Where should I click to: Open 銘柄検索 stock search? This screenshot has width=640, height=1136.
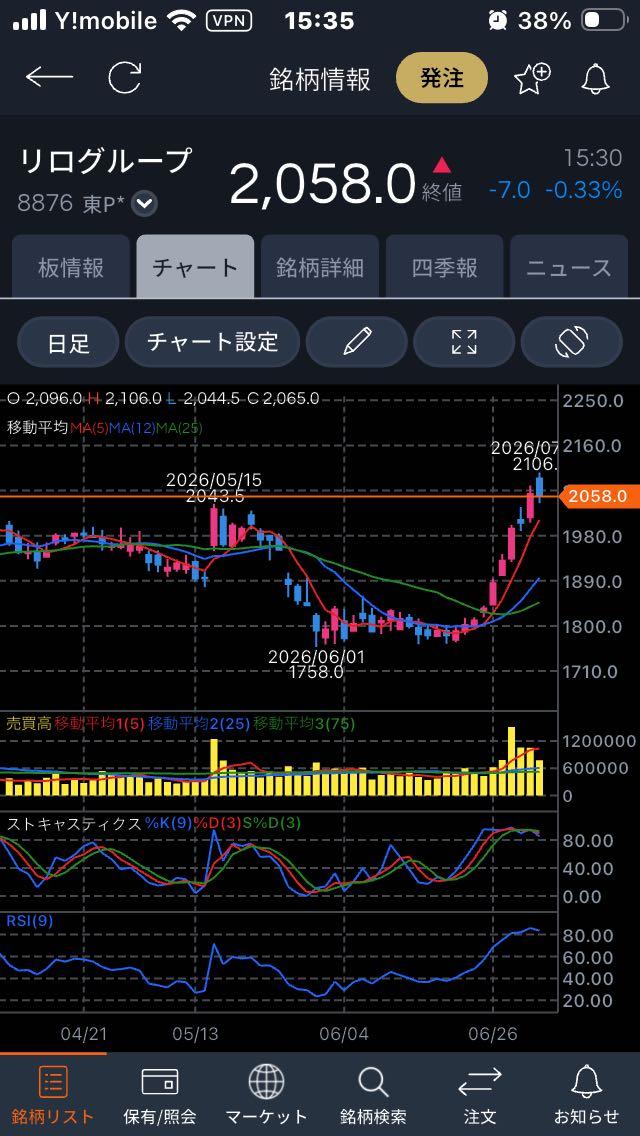(x=373, y=1095)
